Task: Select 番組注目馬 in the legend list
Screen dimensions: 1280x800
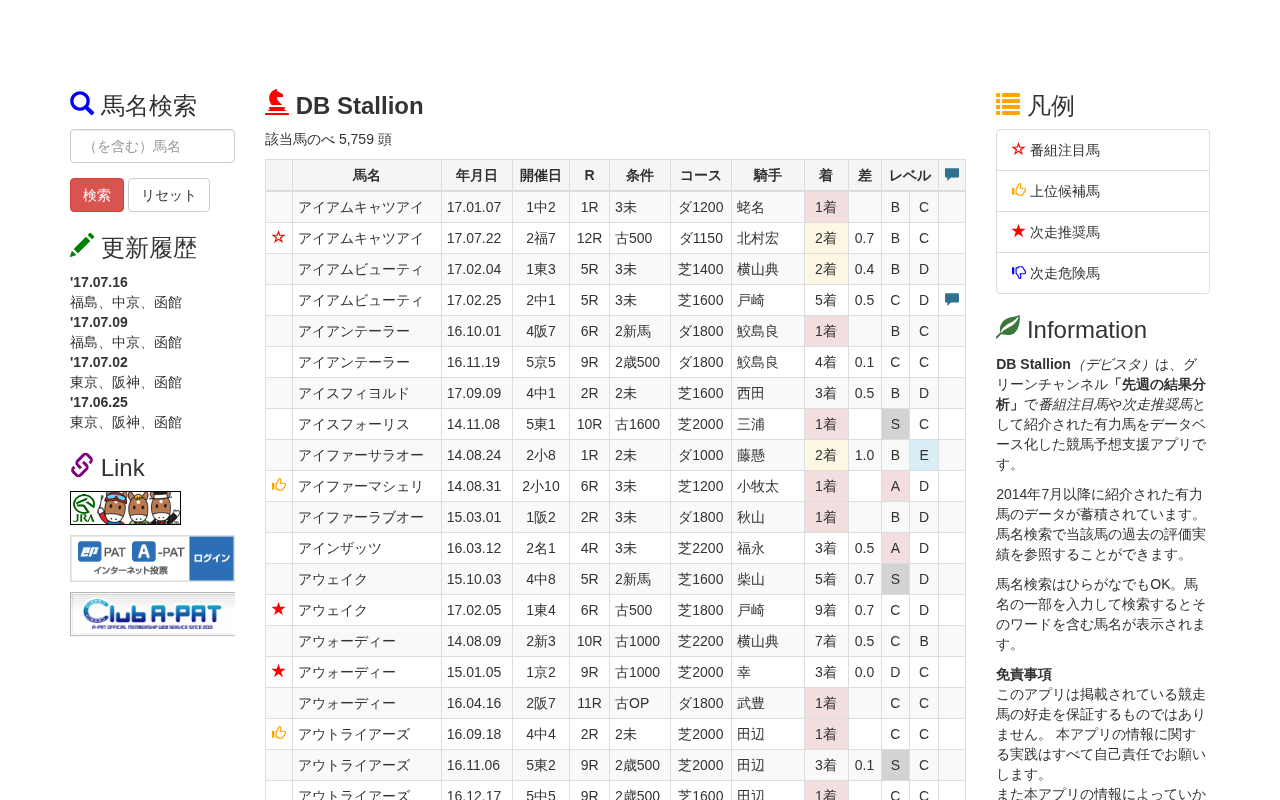Action: 1103,150
